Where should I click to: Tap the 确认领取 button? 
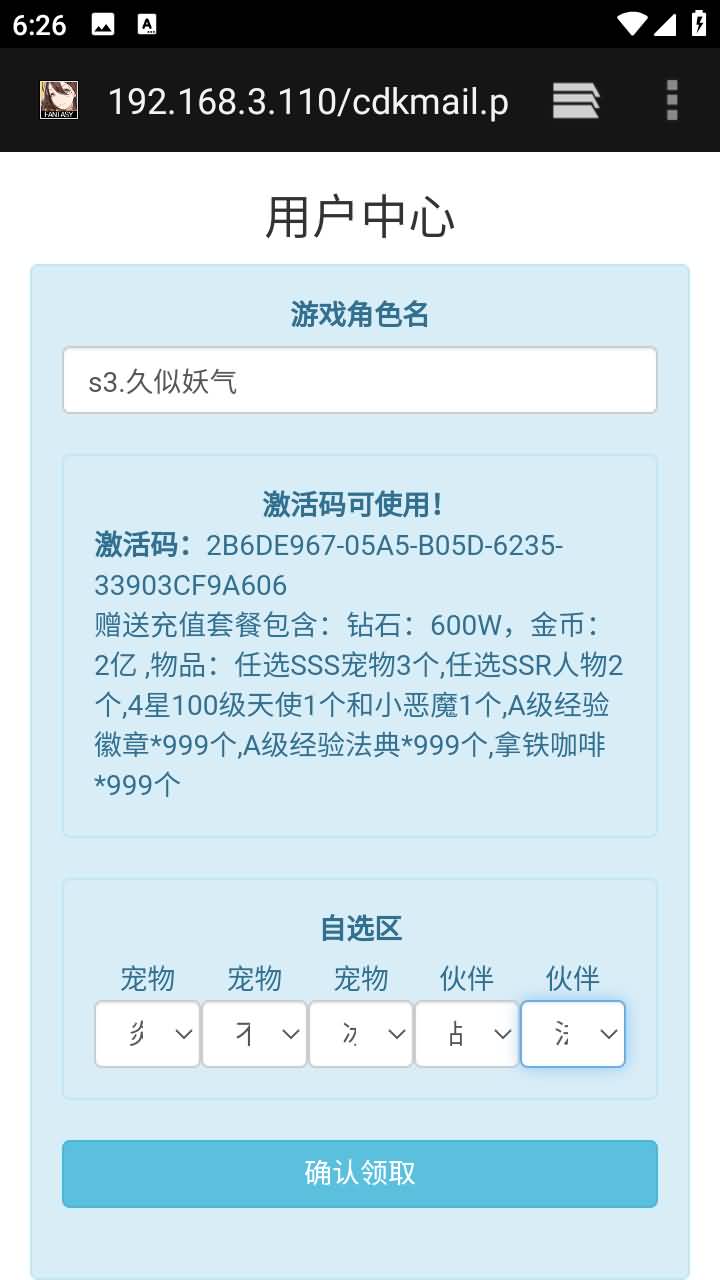point(360,1173)
